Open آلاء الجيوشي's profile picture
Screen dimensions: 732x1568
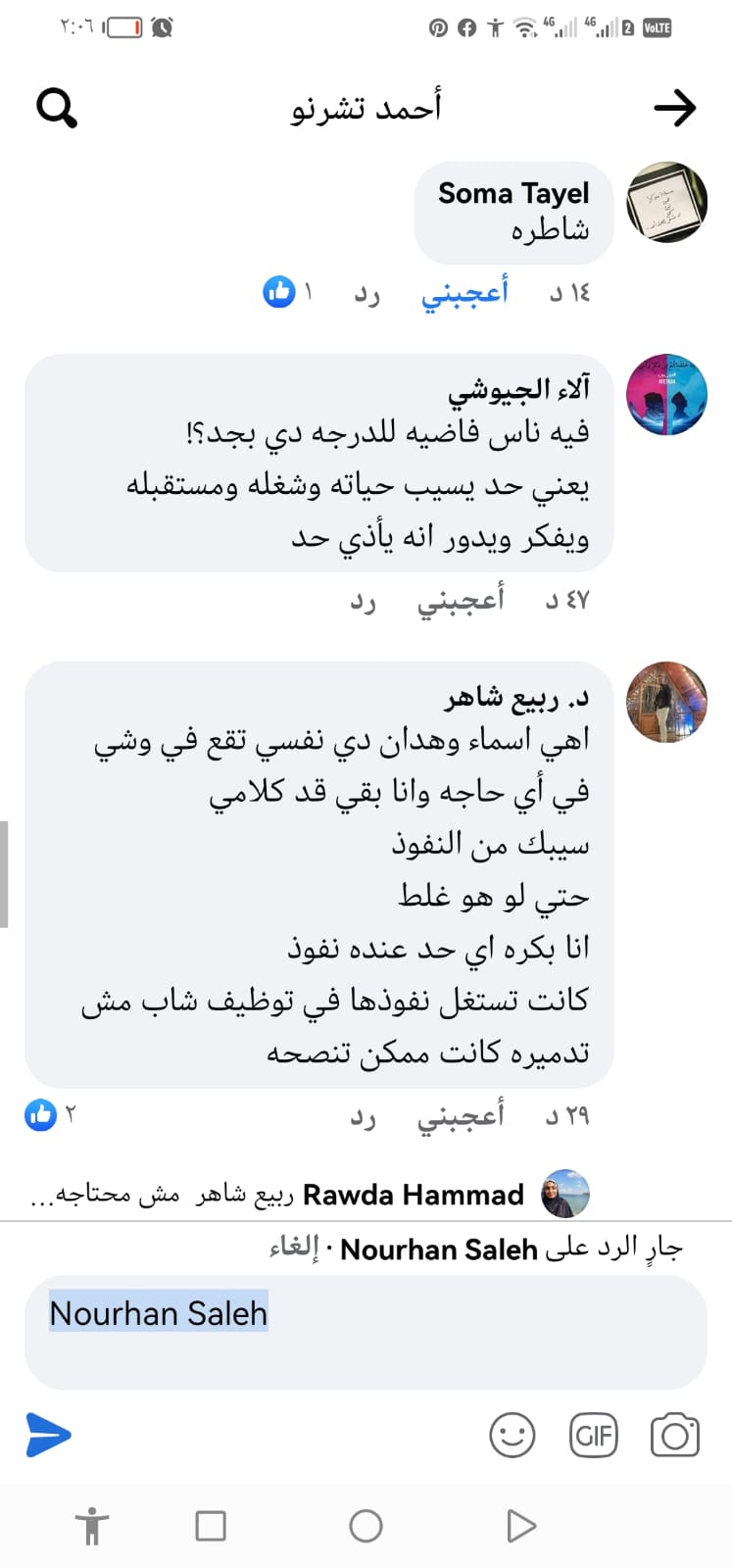(666, 394)
